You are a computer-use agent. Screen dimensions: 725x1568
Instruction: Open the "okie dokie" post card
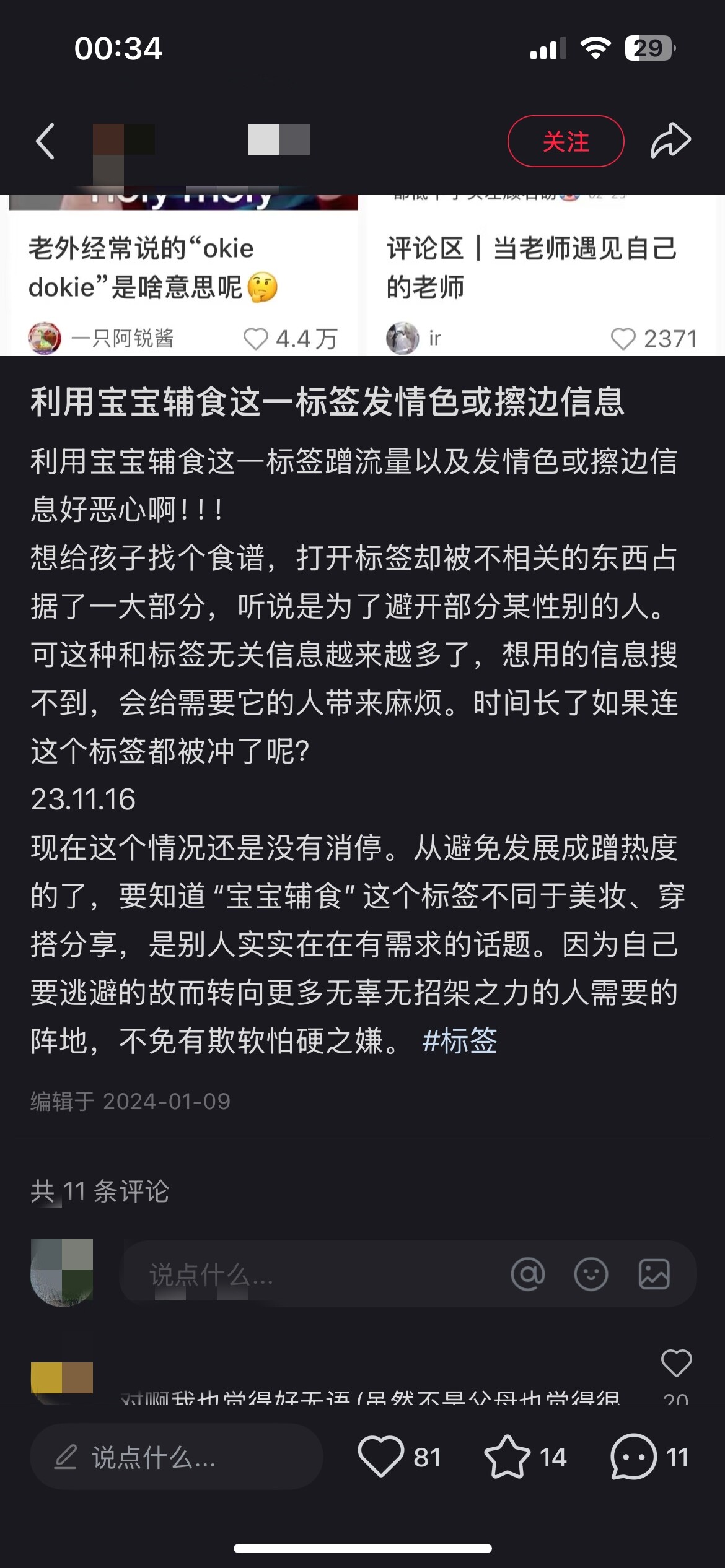click(x=183, y=275)
